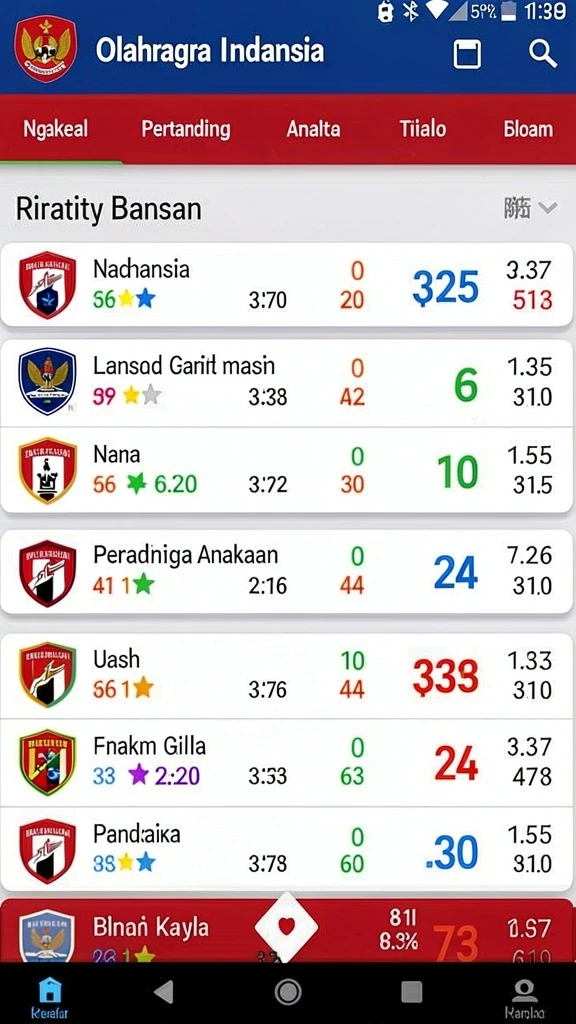Image resolution: width=576 pixels, height=1024 pixels.
Task: Select the Uash row
Action: (x=287, y=675)
